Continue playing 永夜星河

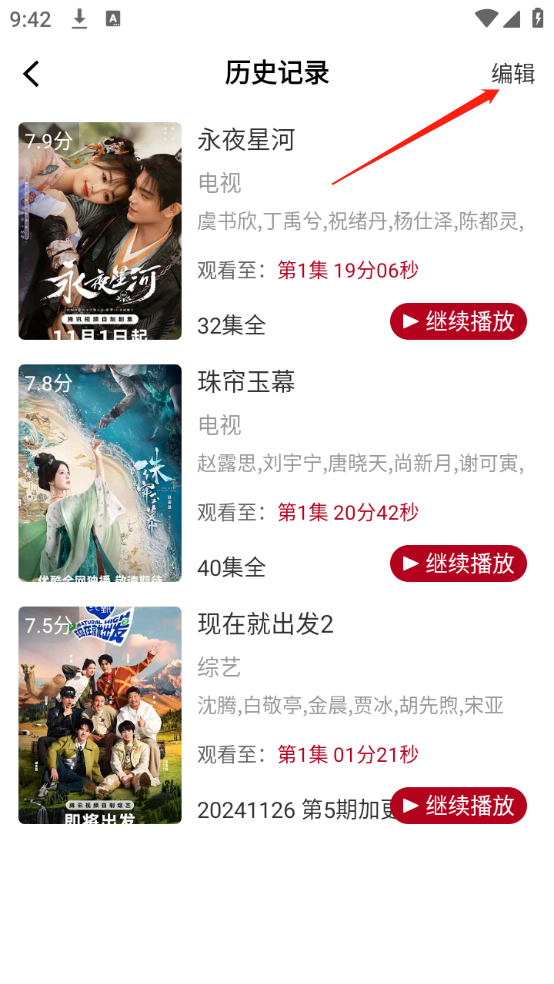pos(459,321)
